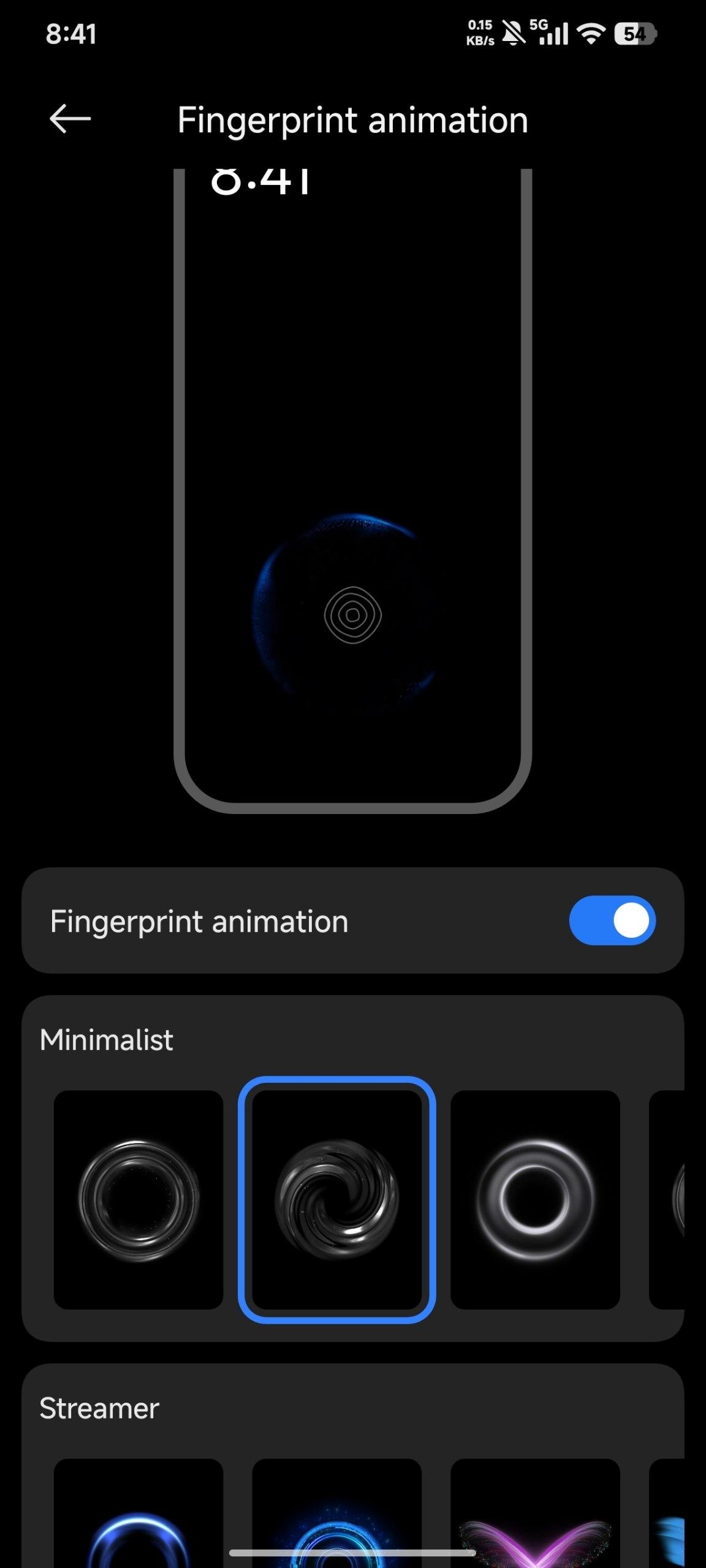Screen dimensions: 706x1568
Task: Go back using the arrow
Action: pos(70,119)
